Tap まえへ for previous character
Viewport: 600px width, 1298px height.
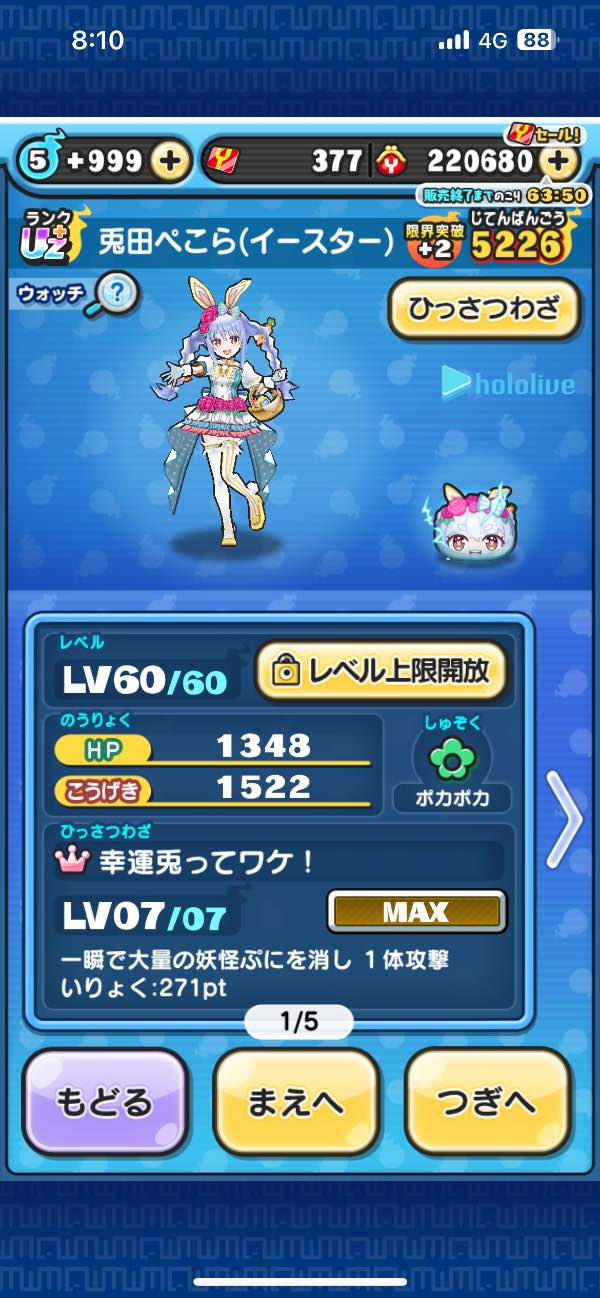pyautogui.click(x=297, y=1103)
